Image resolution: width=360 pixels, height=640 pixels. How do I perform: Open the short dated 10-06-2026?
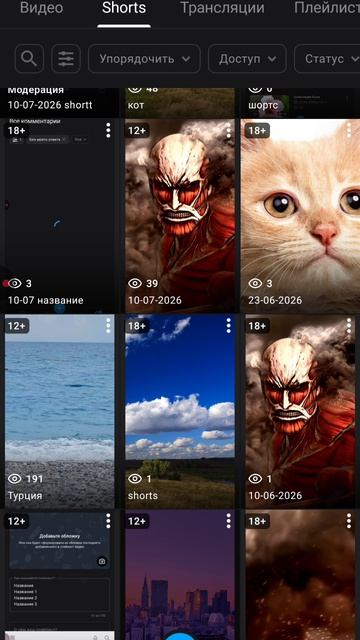(302, 411)
